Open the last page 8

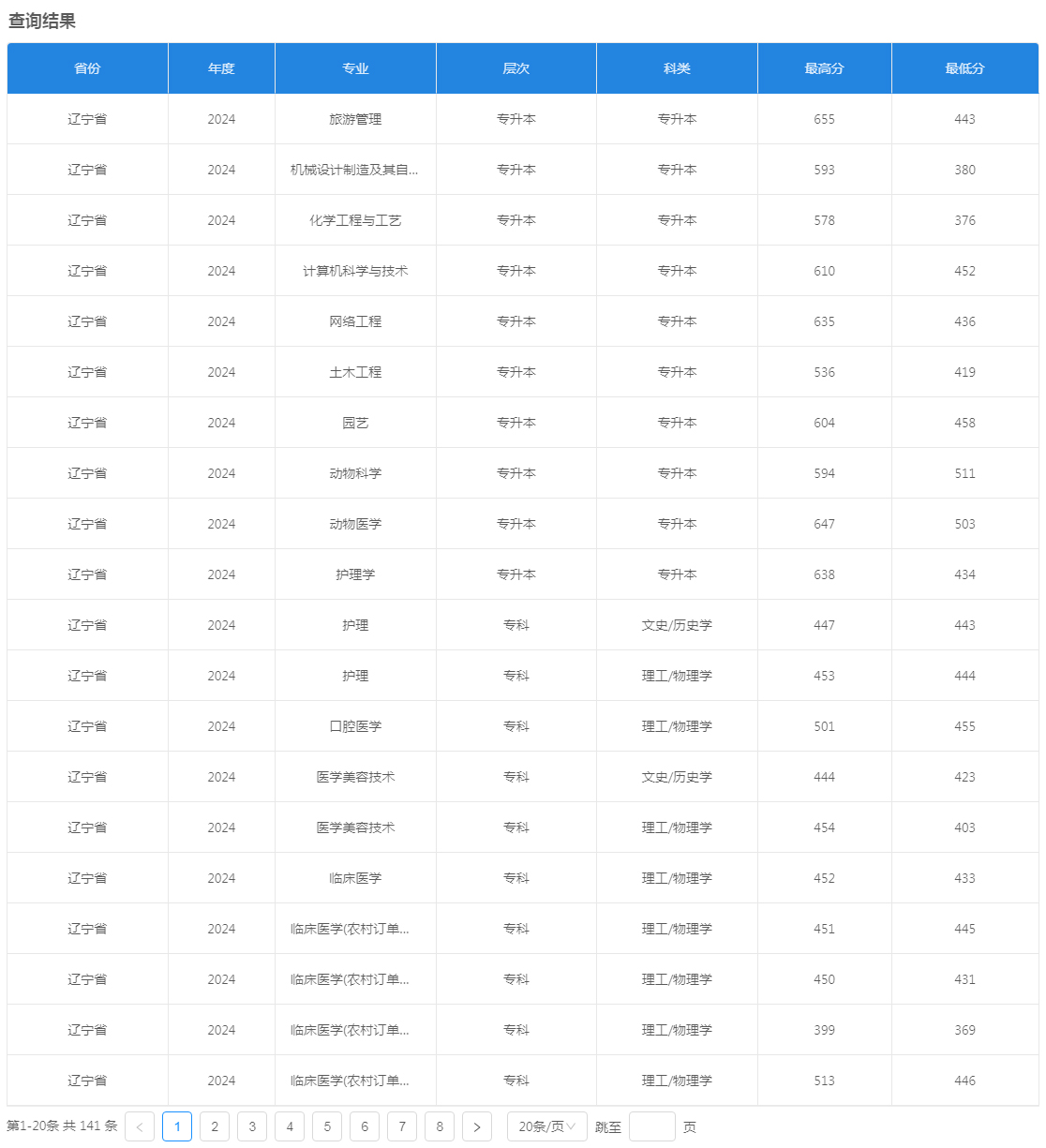[440, 1126]
